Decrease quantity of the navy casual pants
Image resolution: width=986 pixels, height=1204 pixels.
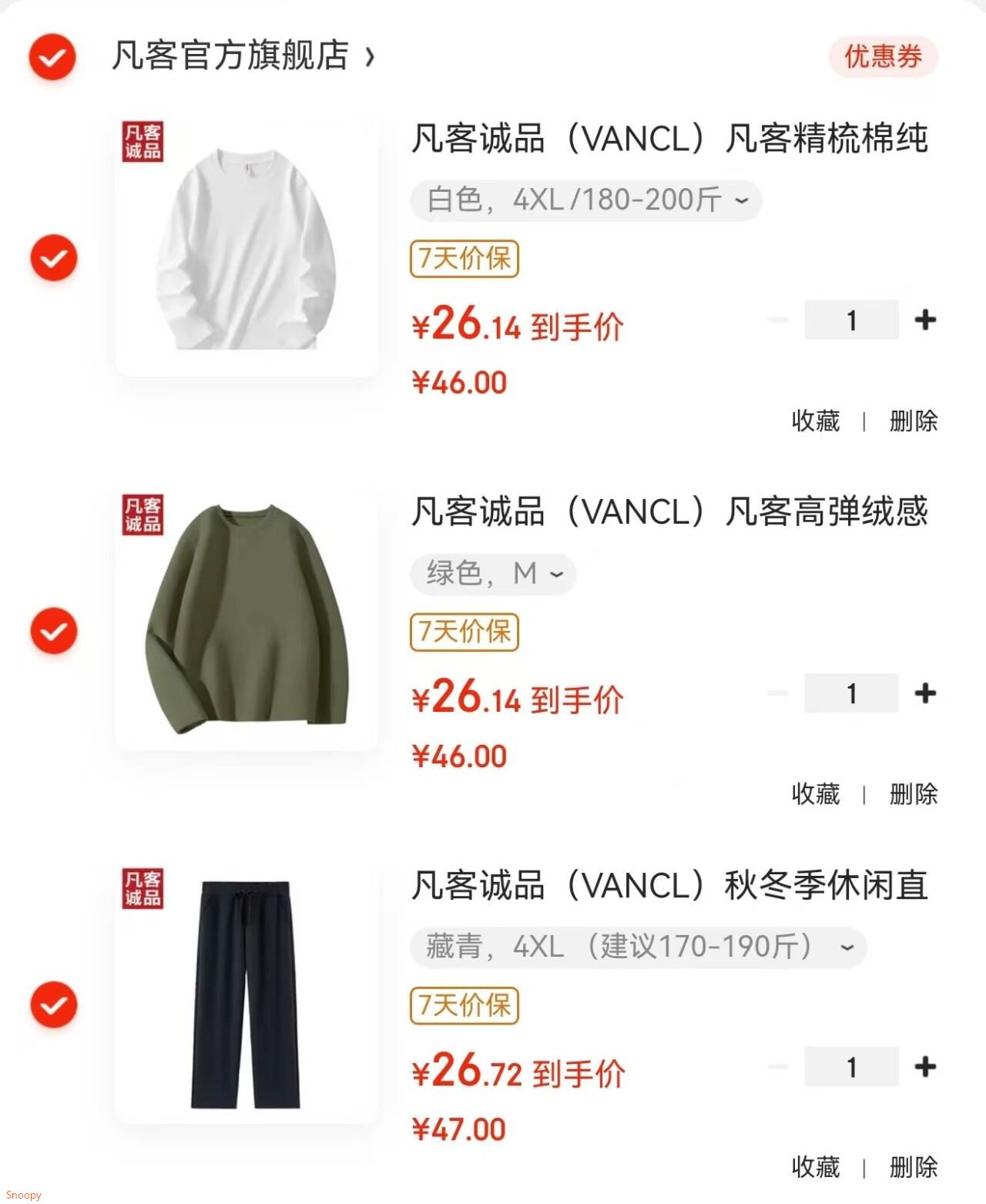pyautogui.click(x=777, y=1066)
